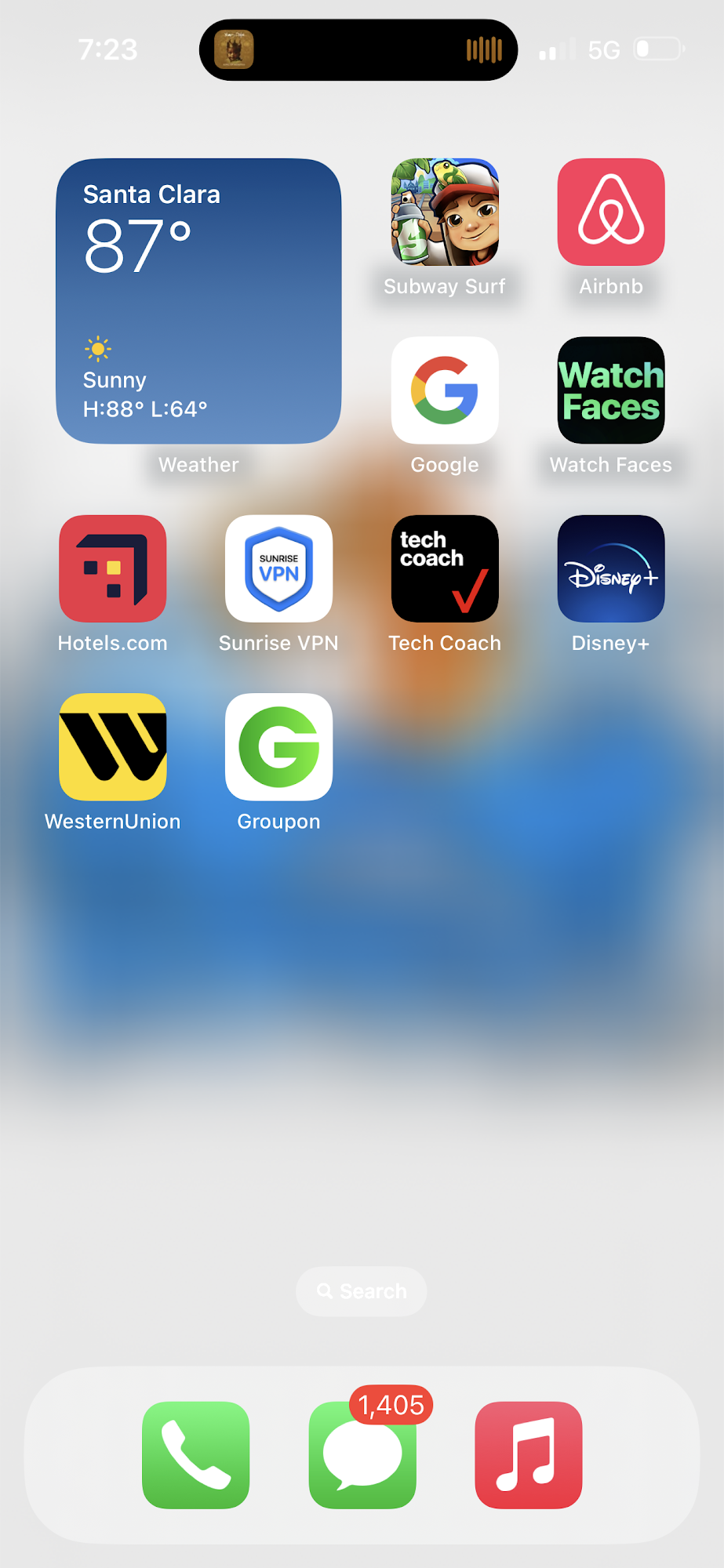Image resolution: width=724 pixels, height=1568 pixels.
Task: Tap the Dynamic Island now-playing activity
Action: tap(358, 50)
